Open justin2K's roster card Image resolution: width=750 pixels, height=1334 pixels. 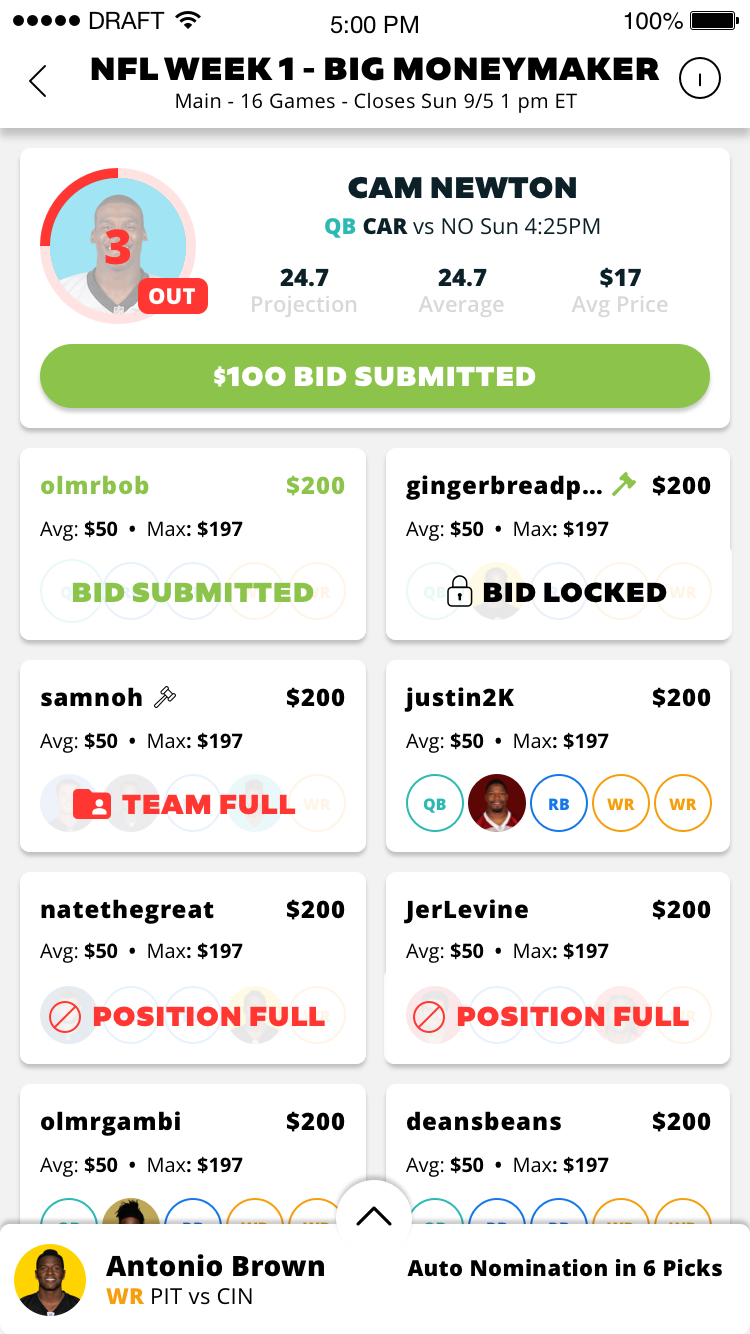coord(558,756)
